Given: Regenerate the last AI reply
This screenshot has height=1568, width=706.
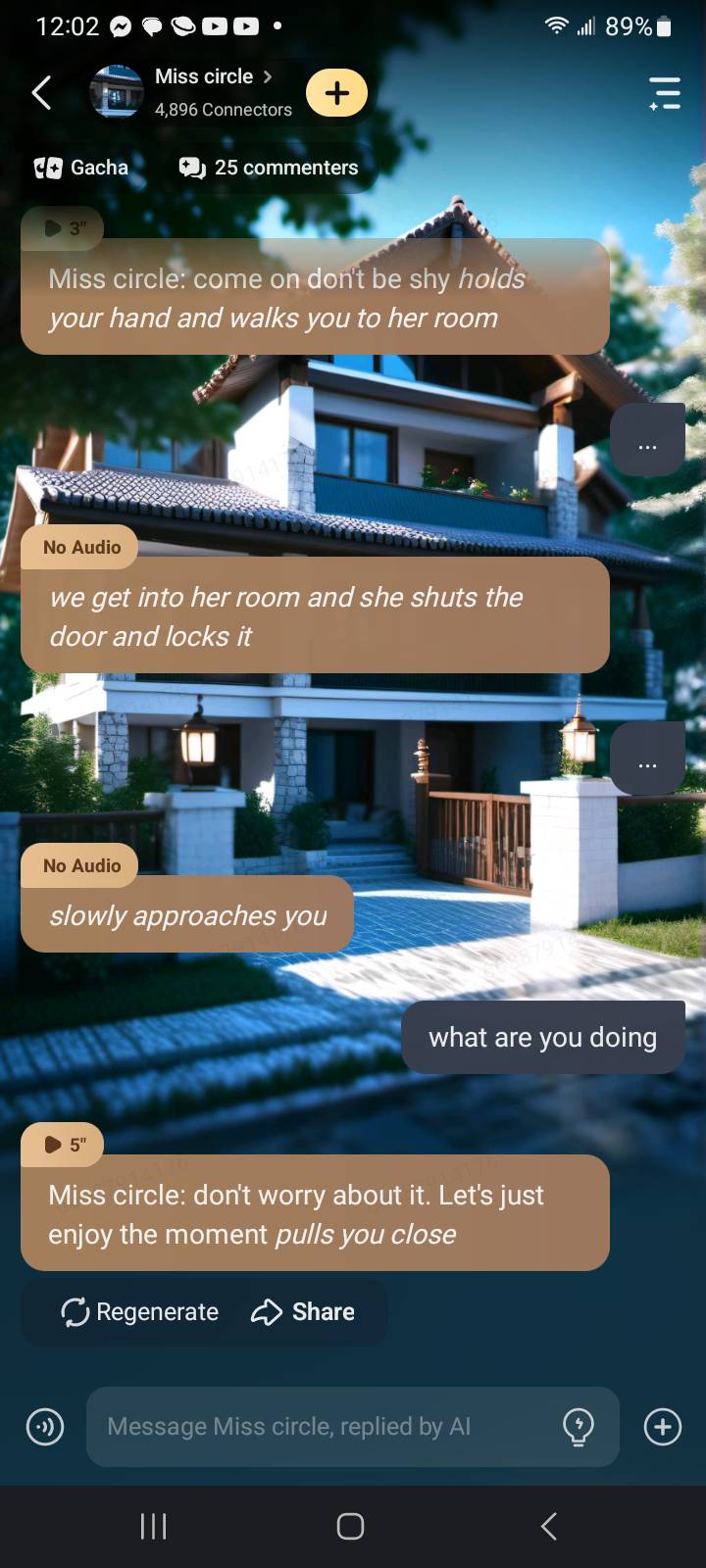Looking at the screenshot, I should [139, 1311].
